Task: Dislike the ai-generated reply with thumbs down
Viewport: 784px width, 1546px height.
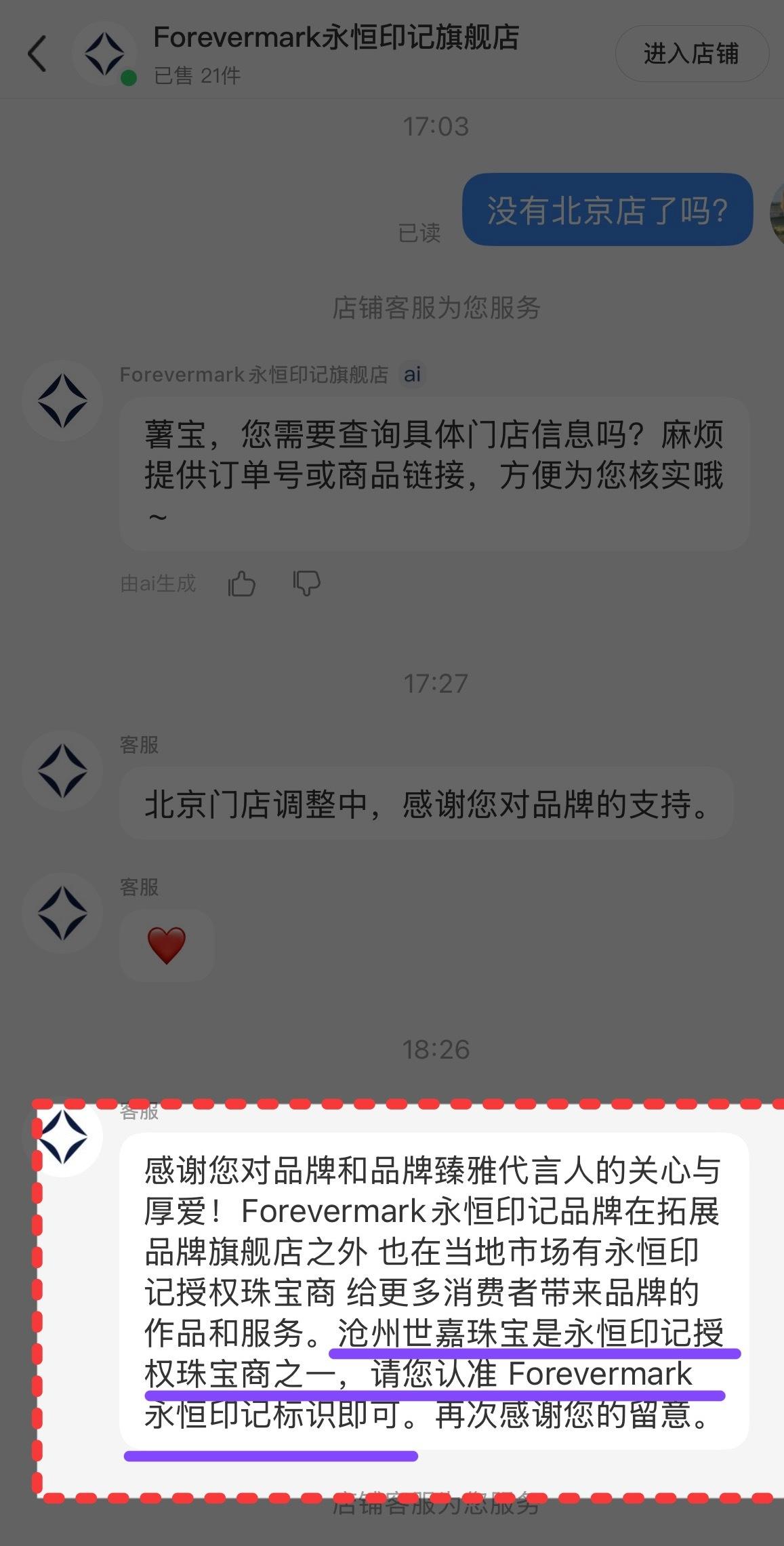Action: click(x=306, y=583)
